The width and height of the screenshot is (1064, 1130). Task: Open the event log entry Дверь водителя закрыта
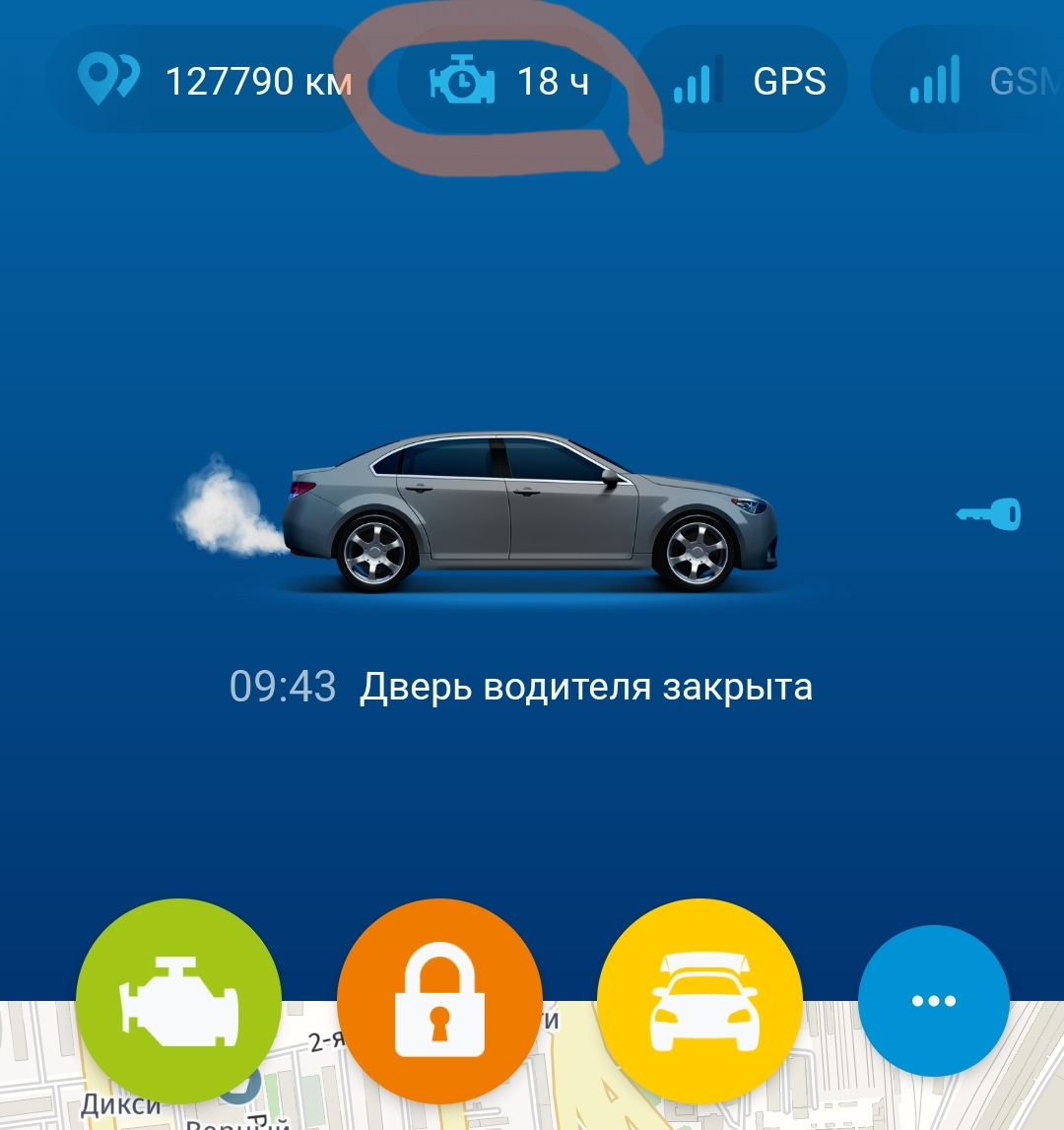tap(522, 686)
